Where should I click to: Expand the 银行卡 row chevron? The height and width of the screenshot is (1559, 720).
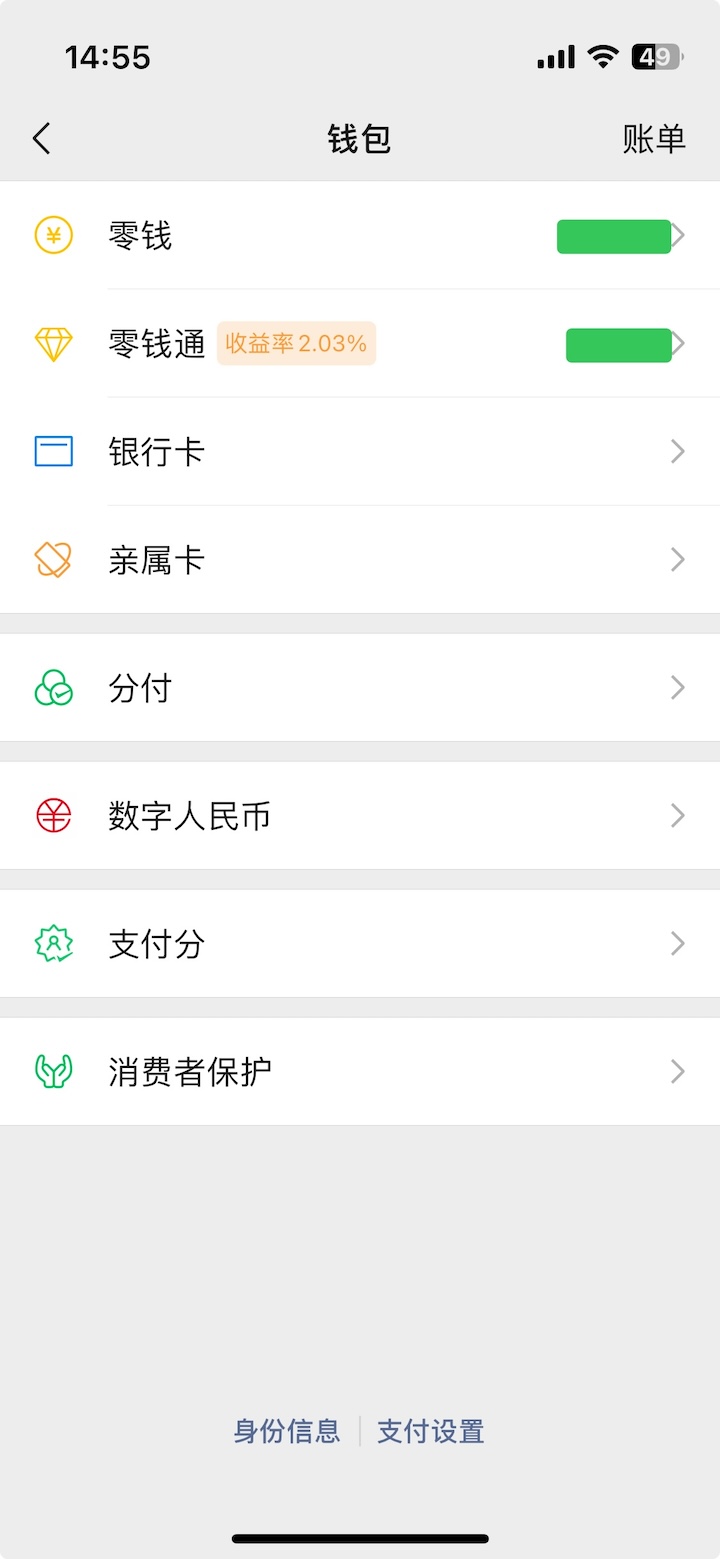[677, 452]
